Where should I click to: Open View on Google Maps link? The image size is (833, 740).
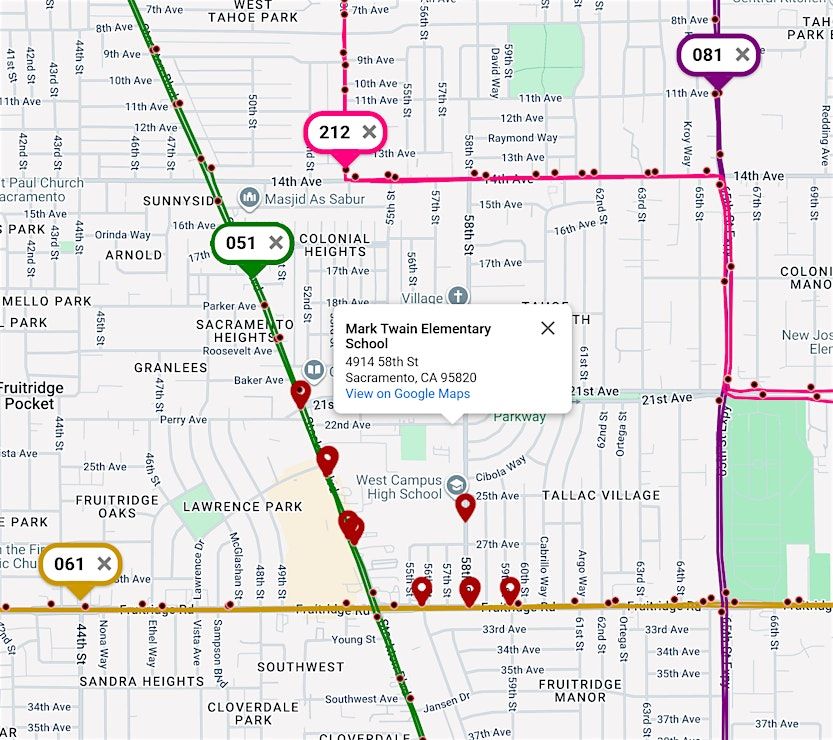pyautogui.click(x=407, y=394)
